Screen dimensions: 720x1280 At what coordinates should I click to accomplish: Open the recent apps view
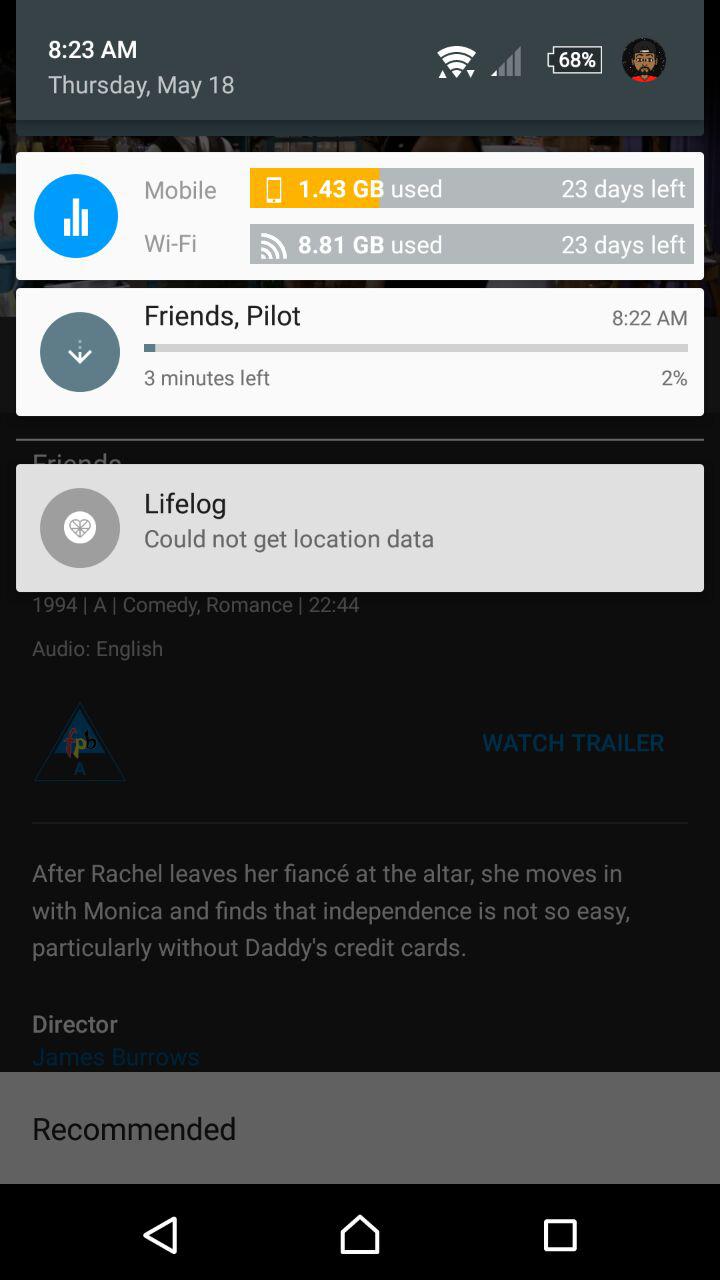(x=560, y=1235)
